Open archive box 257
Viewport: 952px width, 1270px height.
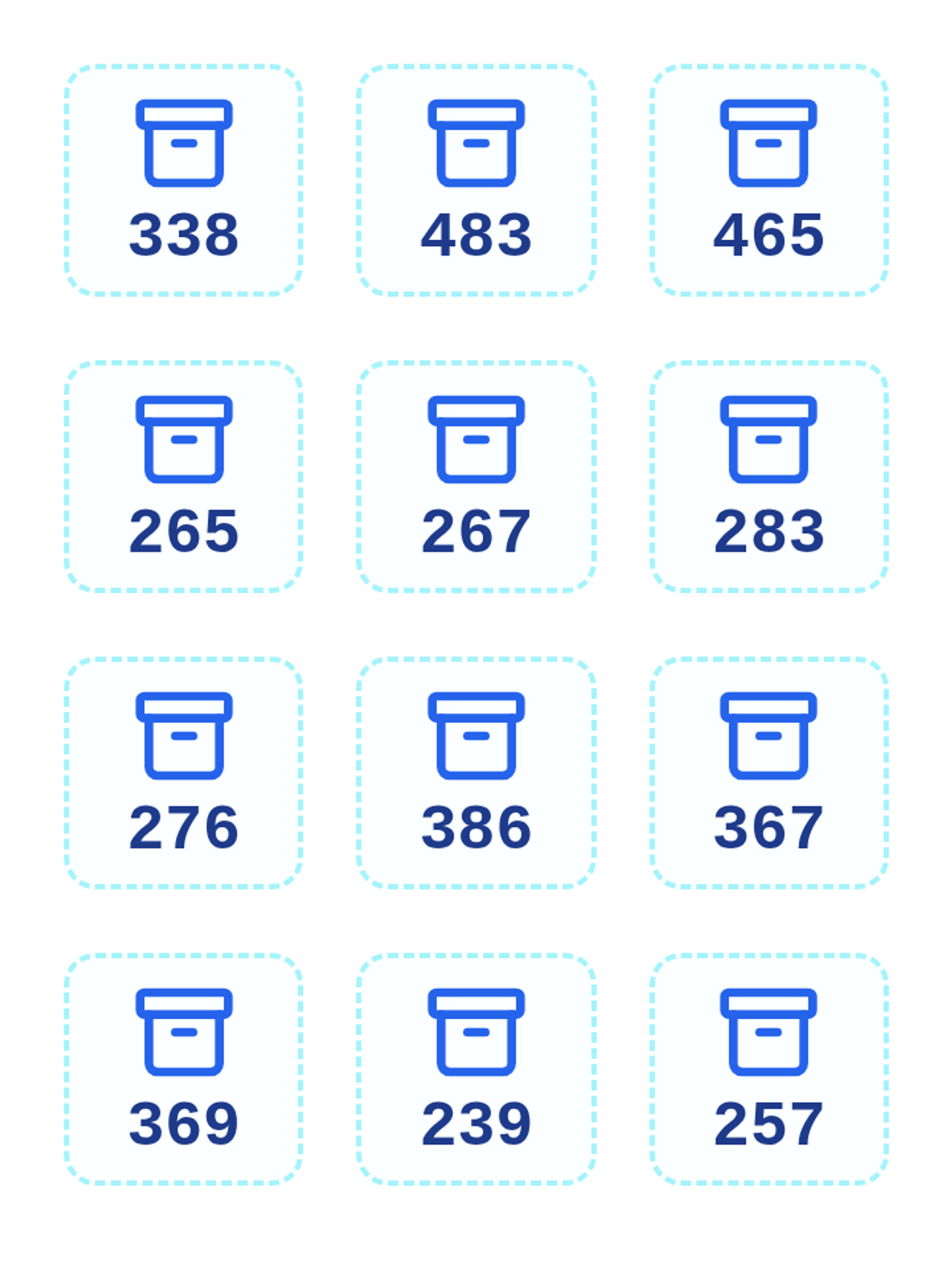tap(769, 1069)
